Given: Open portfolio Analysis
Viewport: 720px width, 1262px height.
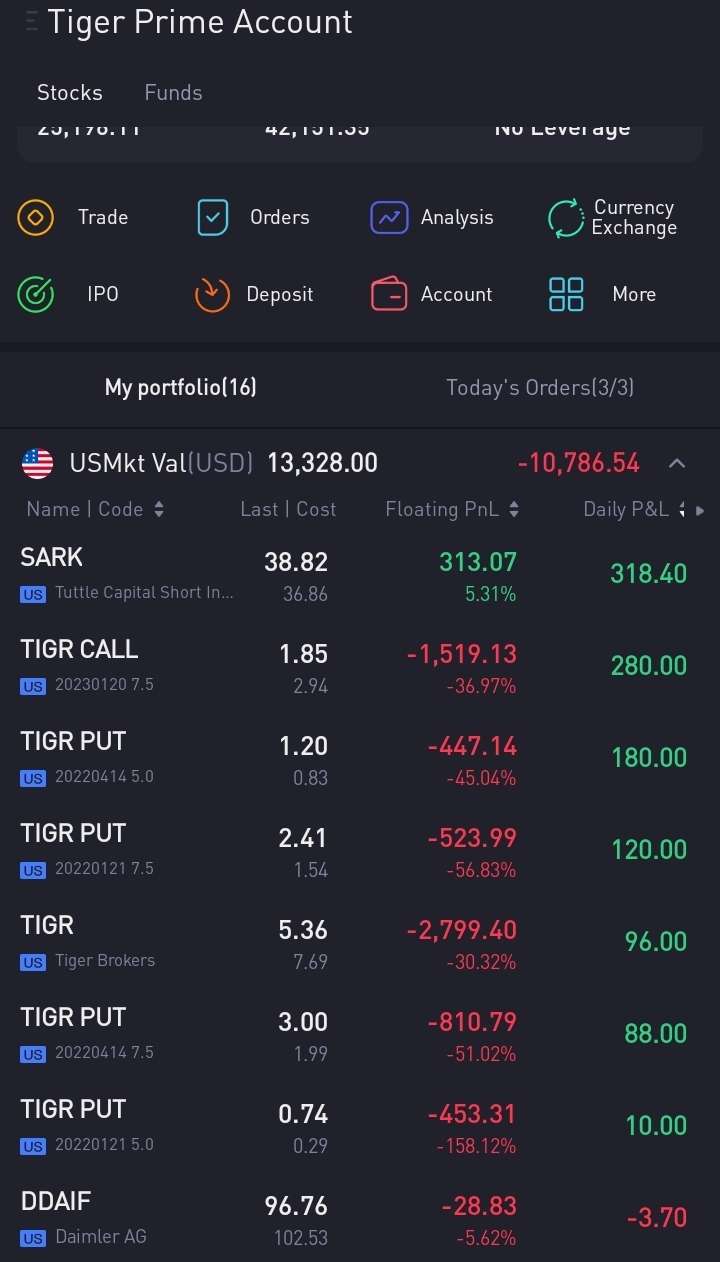Looking at the screenshot, I should click(x=432, y=217).
